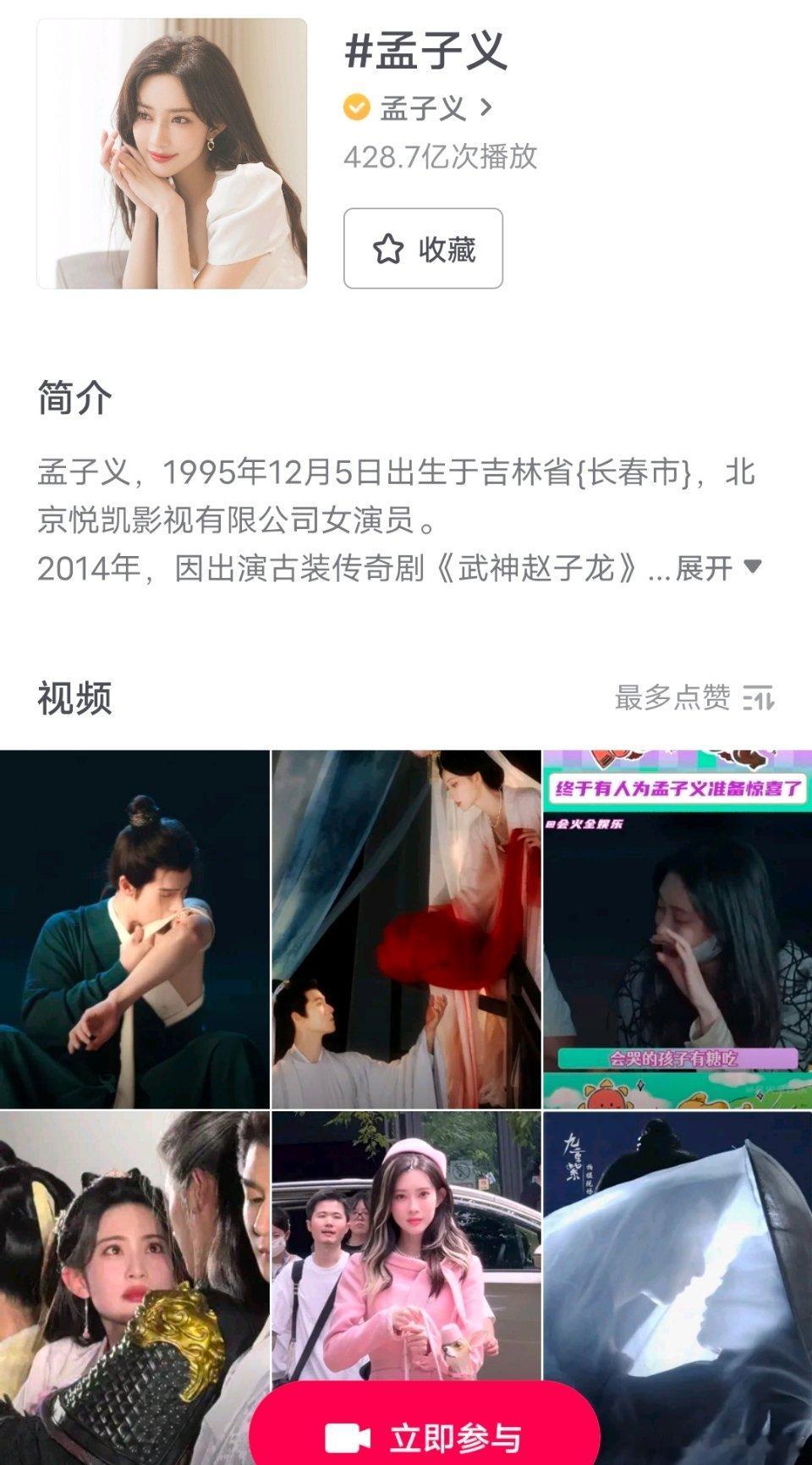
Task: Open the verified 孟子义 profile link
Action: [420, 107]
